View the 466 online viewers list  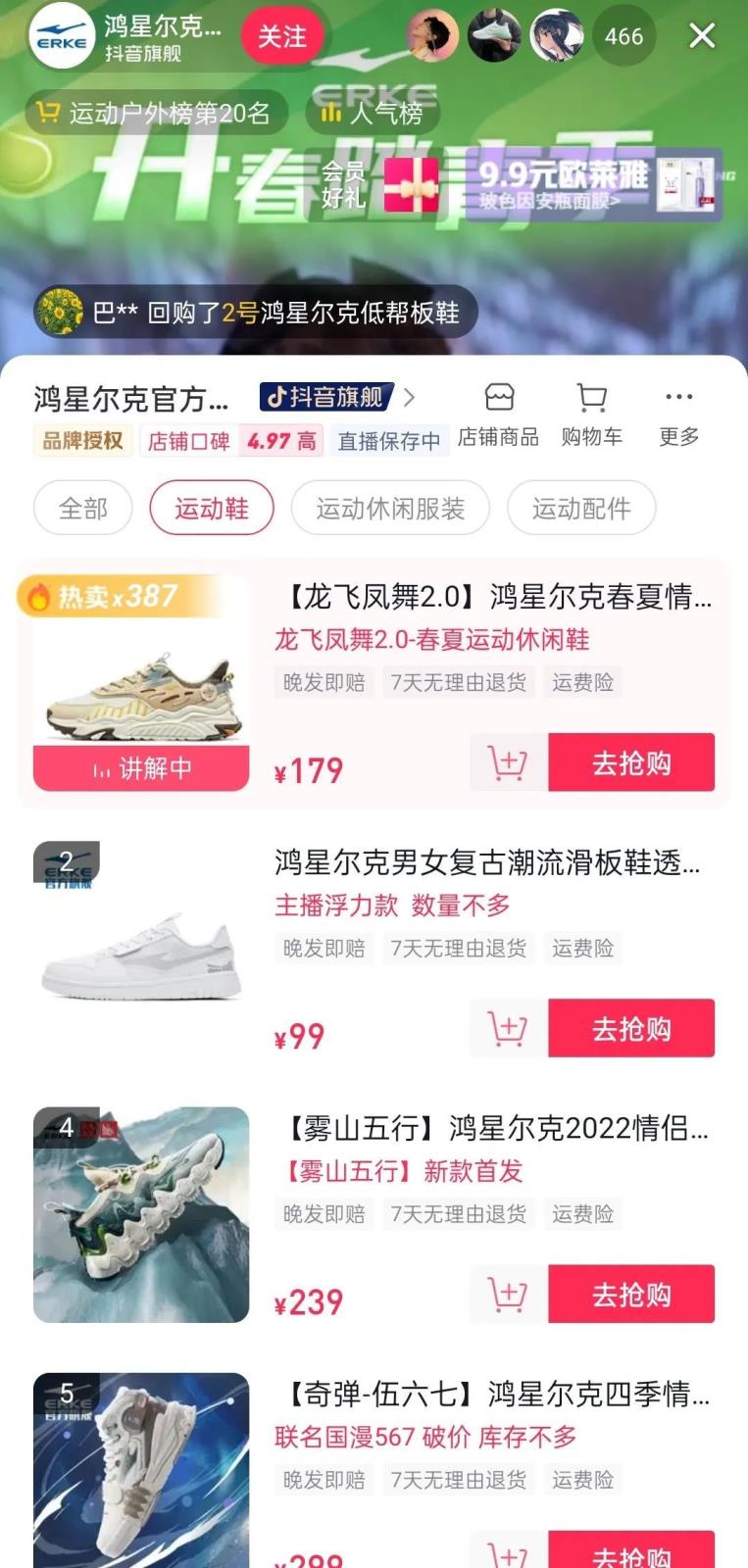click(623, 36)
